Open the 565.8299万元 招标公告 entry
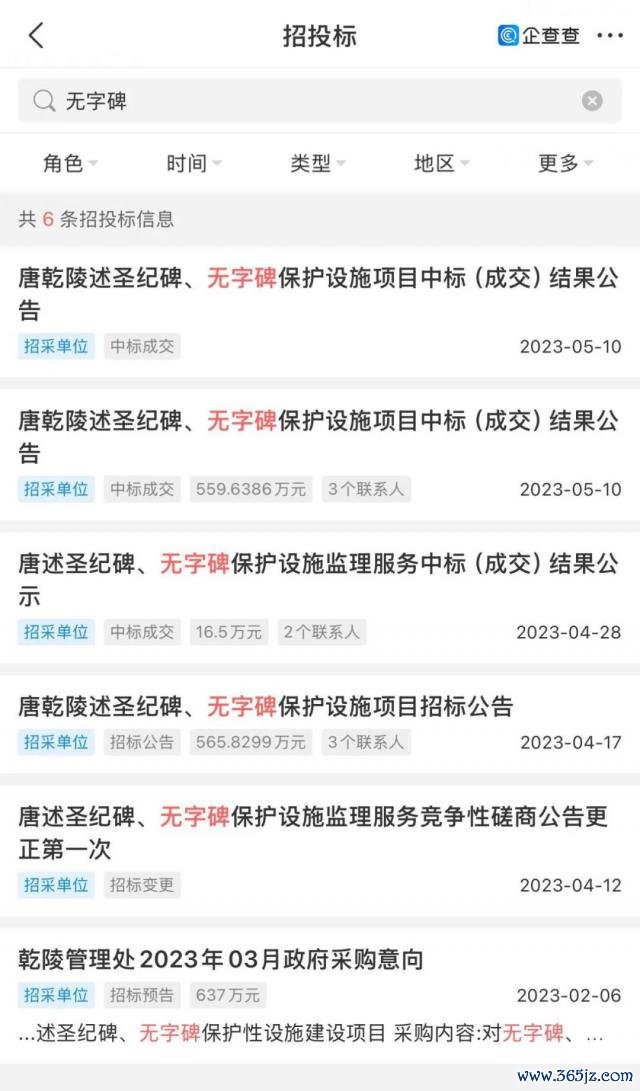 pos(320,724)
